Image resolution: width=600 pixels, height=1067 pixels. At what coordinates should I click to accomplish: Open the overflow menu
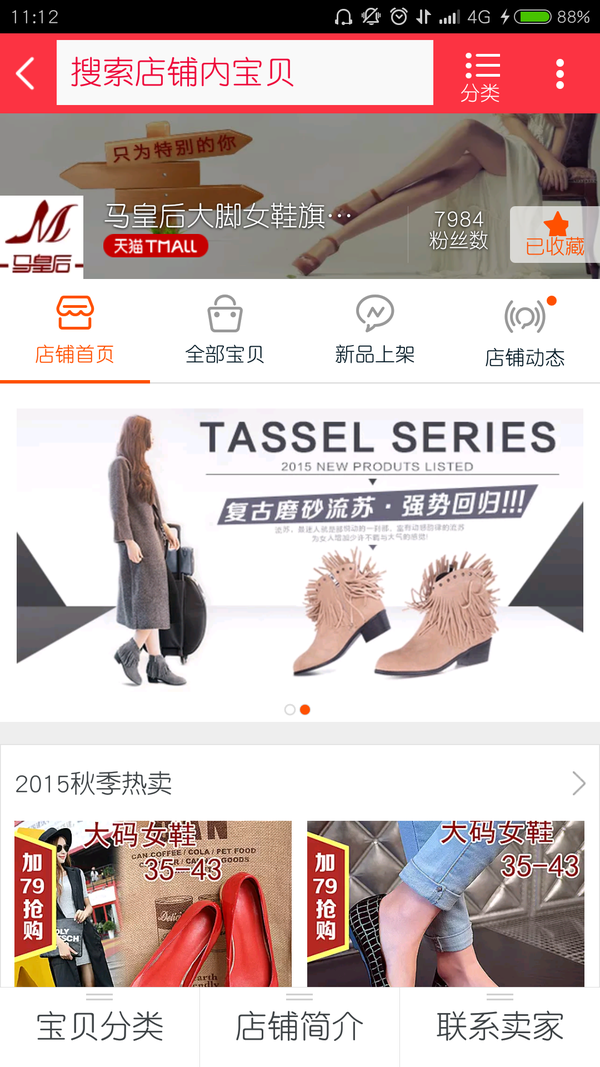(x=559, y=73)
